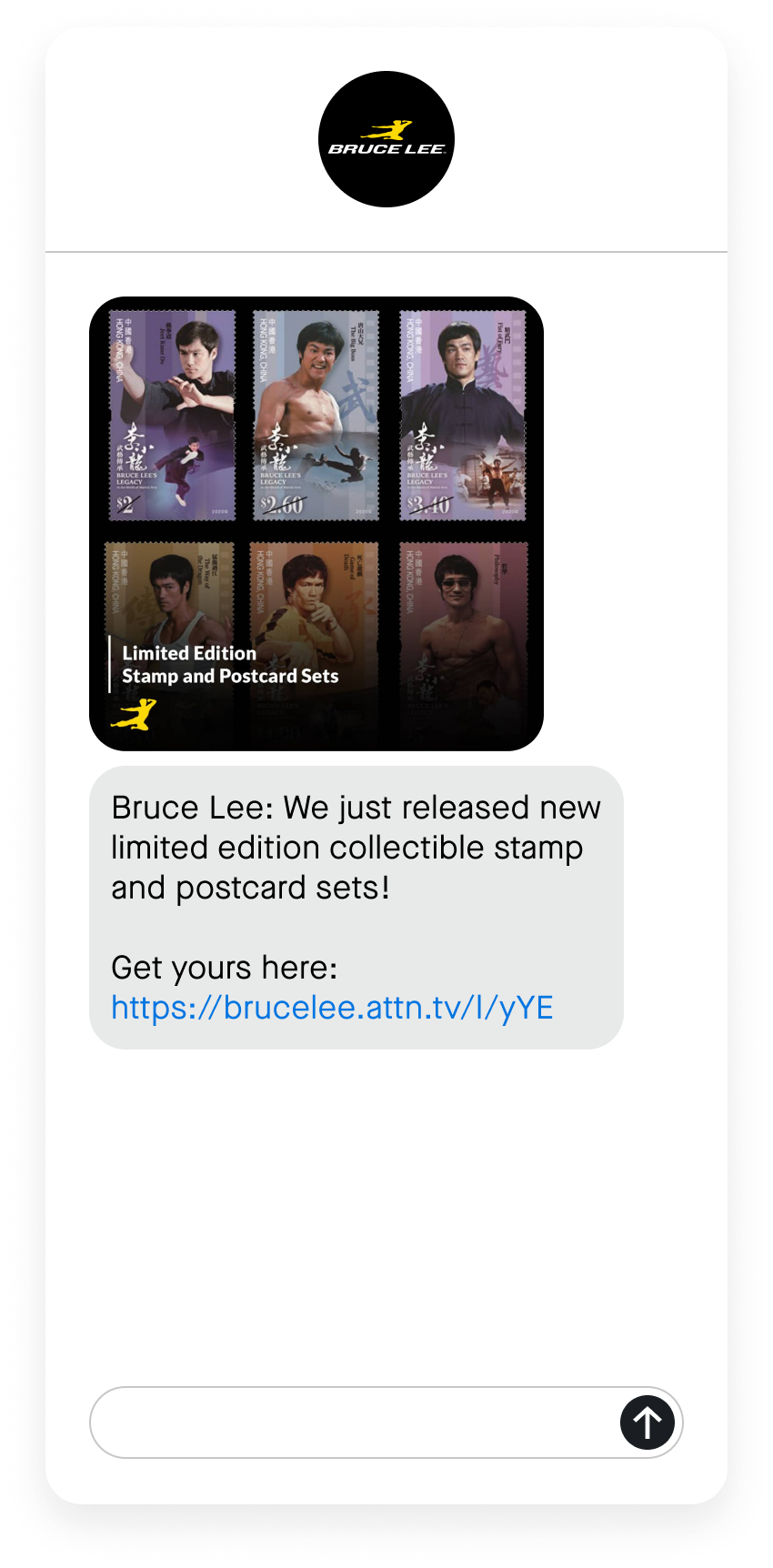Open the Bruce Lee contact avatar
The height and width of the screenshot is (1568, 773).
[x=386, y=139]
